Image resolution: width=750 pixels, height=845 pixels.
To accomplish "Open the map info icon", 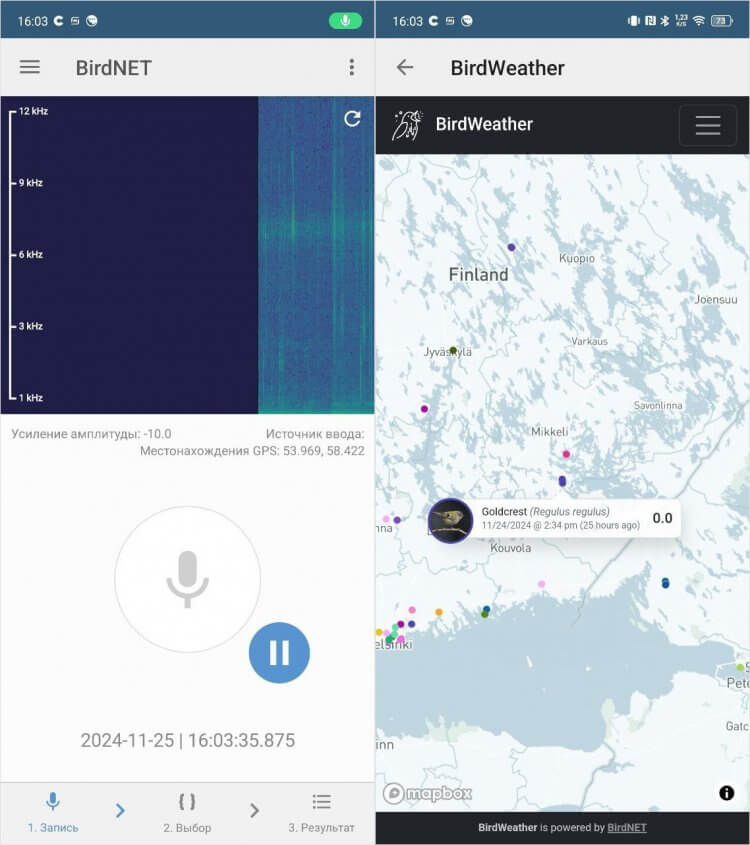I will 727,793.
